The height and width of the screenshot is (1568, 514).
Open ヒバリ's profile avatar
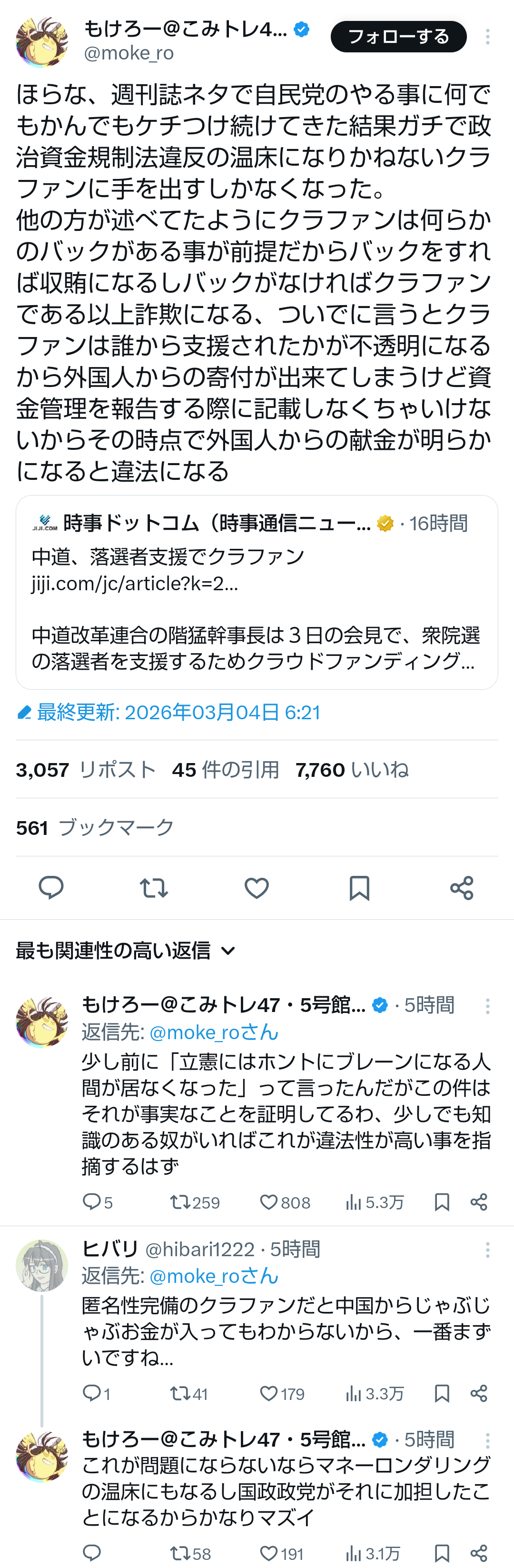[41, 1265]
